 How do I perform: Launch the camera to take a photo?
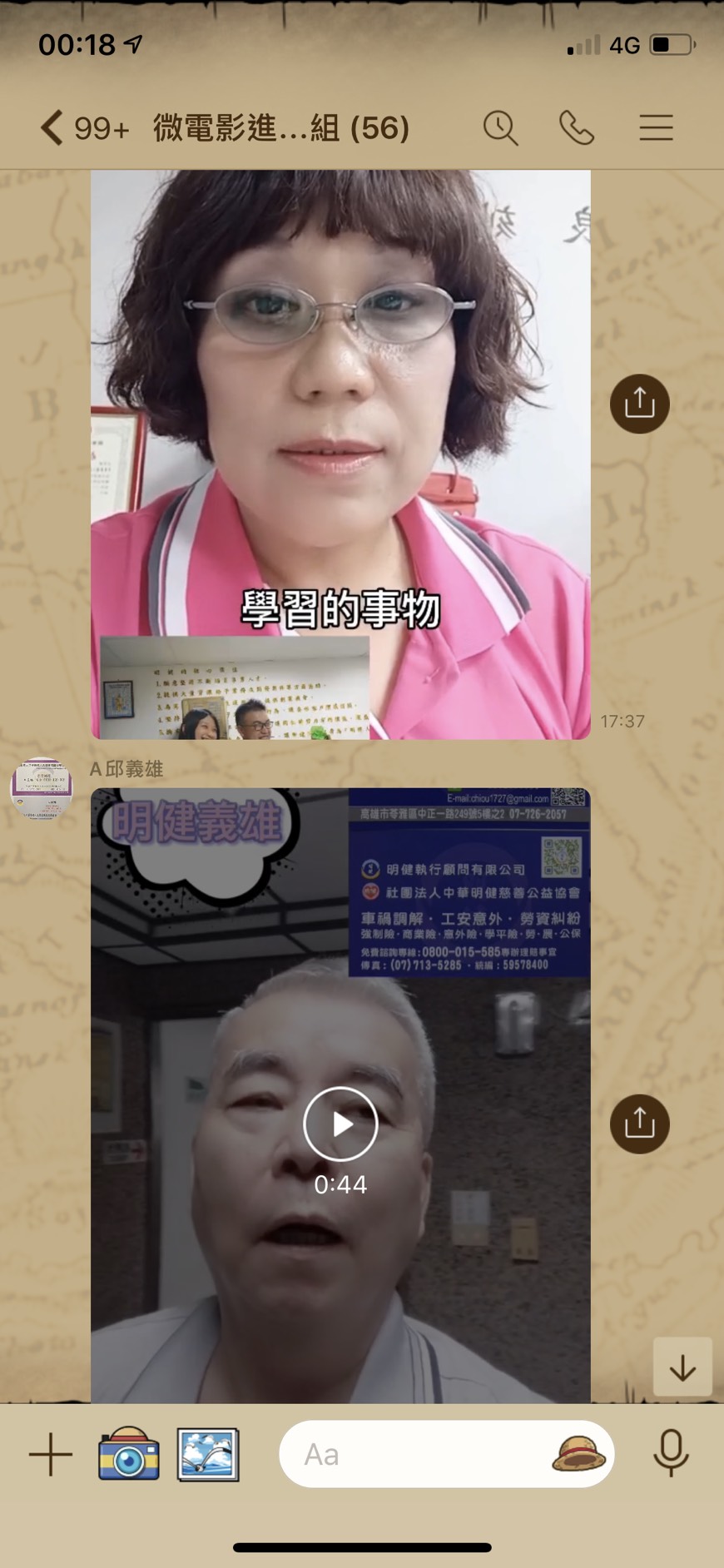click(128, 1454)
